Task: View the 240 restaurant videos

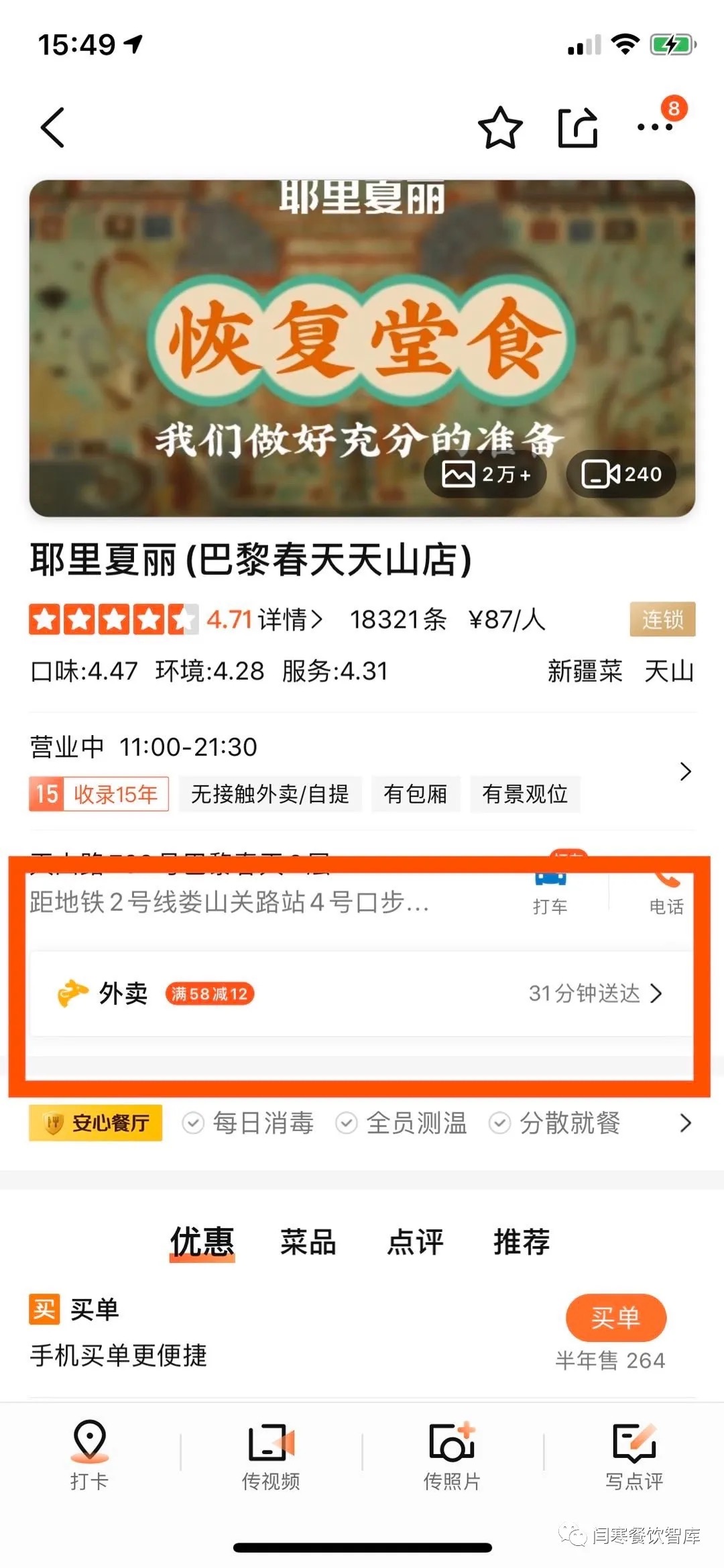Action: click(x=621, y=474)
